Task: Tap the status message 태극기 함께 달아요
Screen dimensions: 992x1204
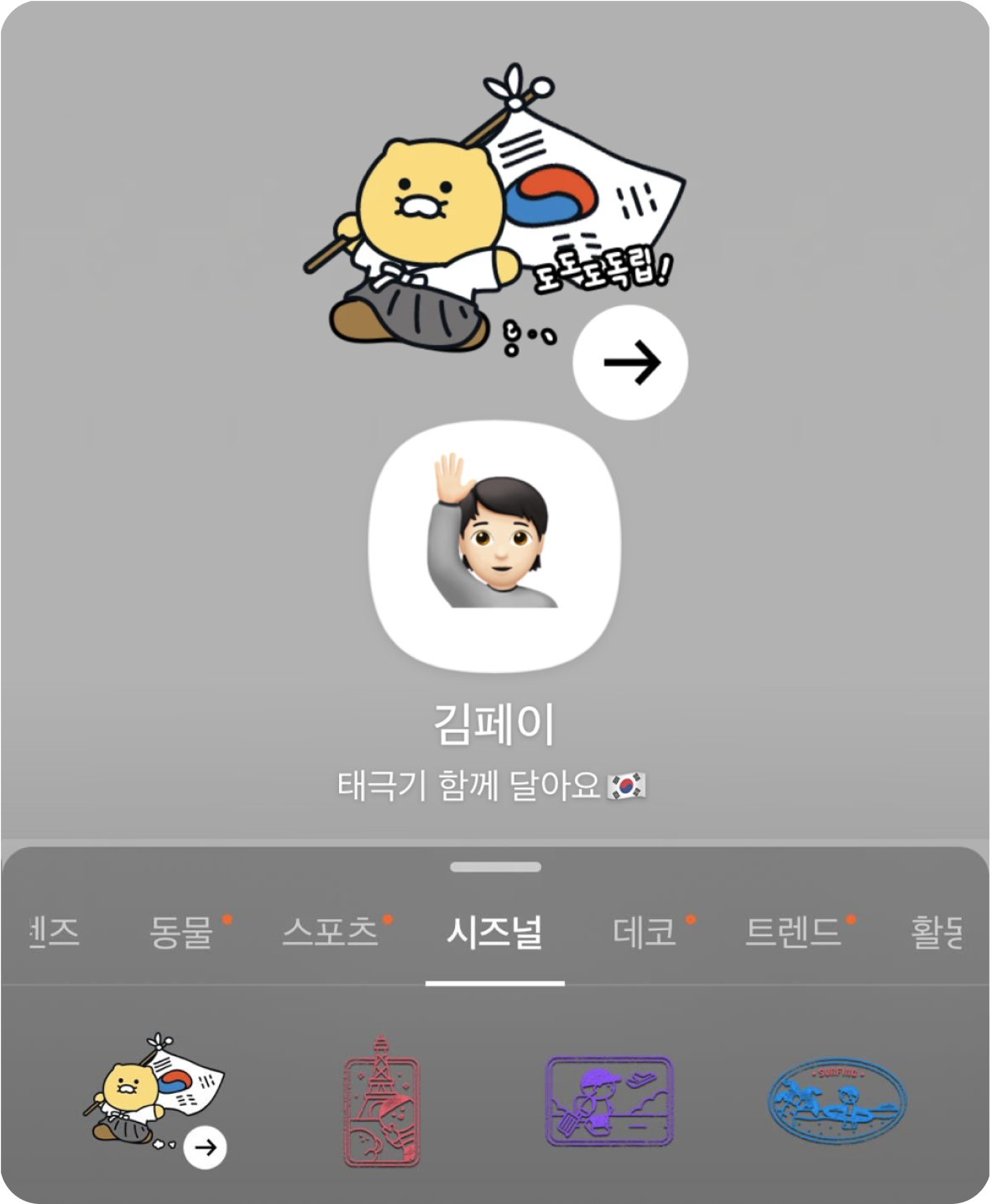Action: point(474,785)
